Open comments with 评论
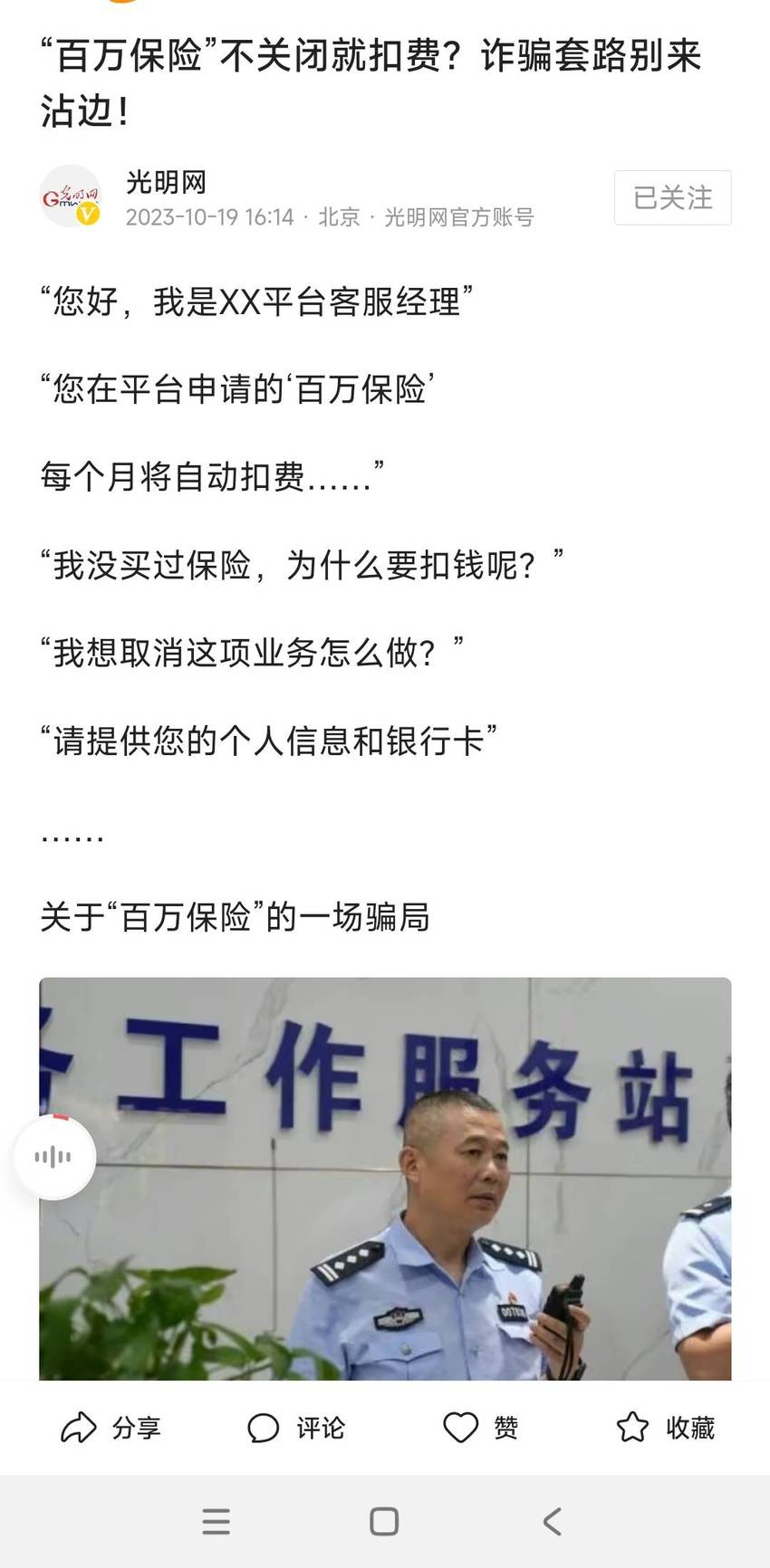 pyautogui.click(x=296, y=1428)
